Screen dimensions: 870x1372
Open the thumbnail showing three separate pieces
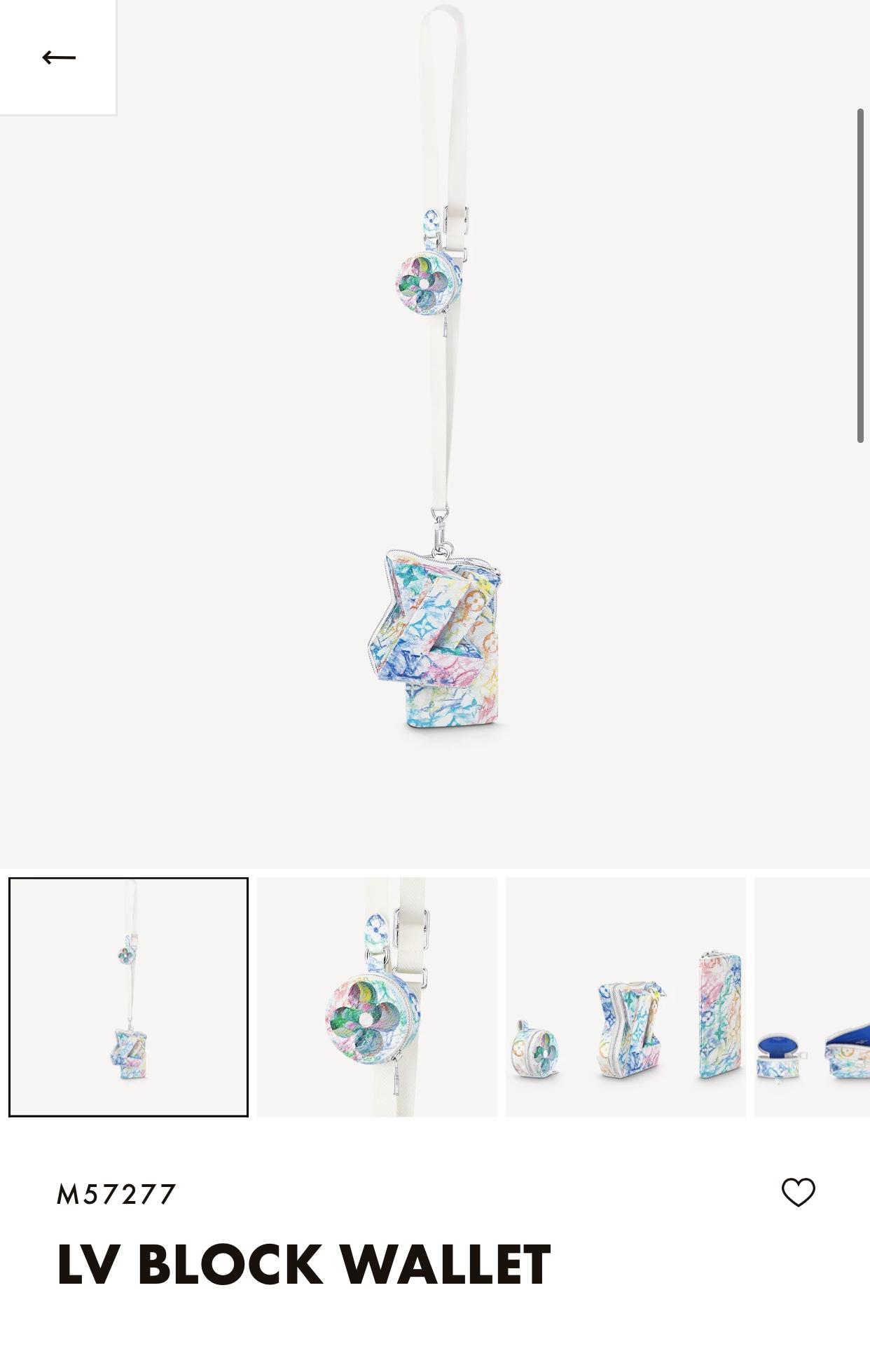tap(626, 996)
